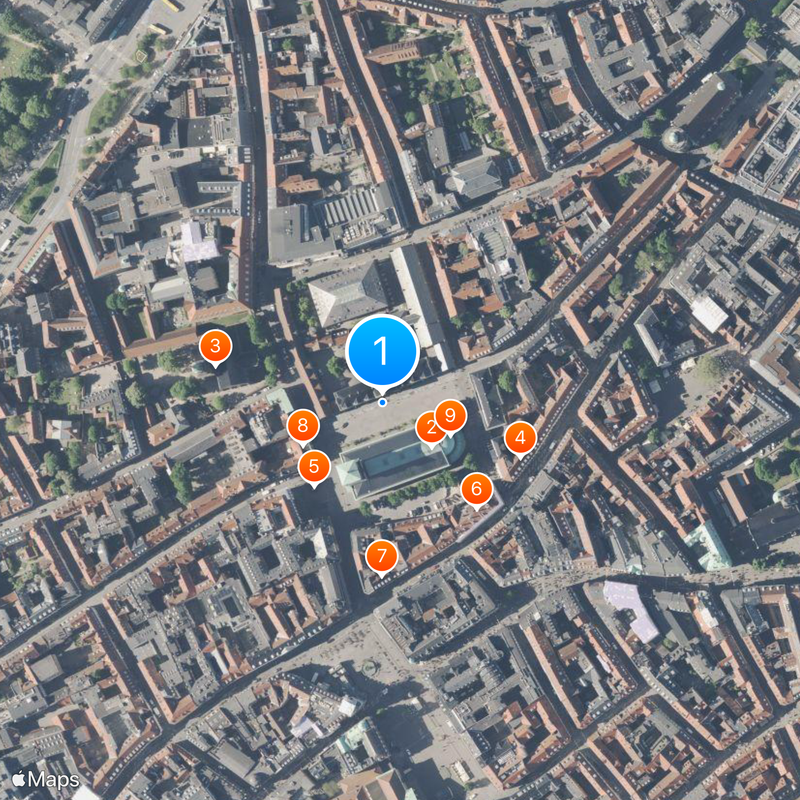Tap the orange map pin numbered 3

point(215,347)
